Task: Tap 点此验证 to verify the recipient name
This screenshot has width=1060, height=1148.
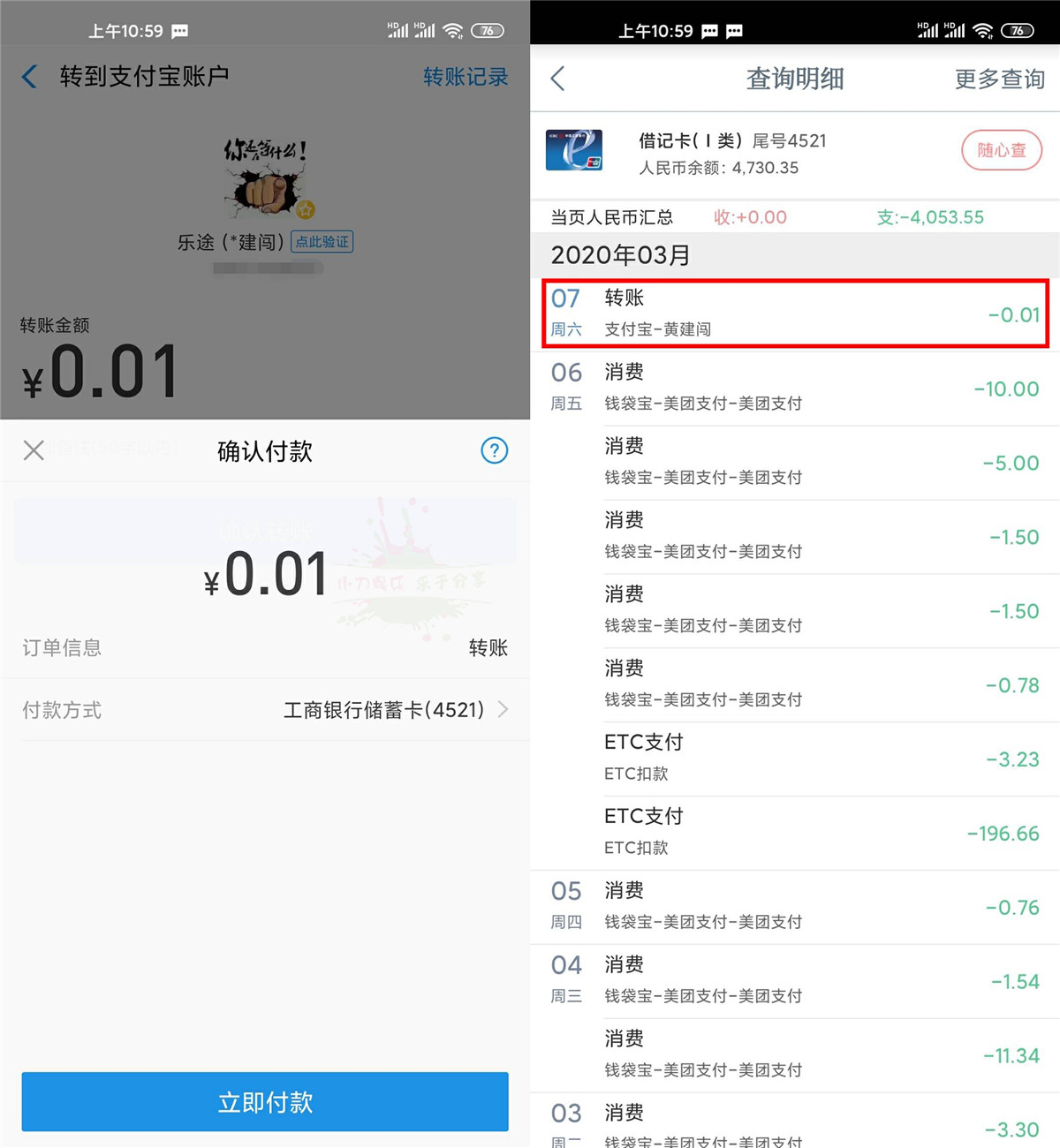Action: pos(322,242)
